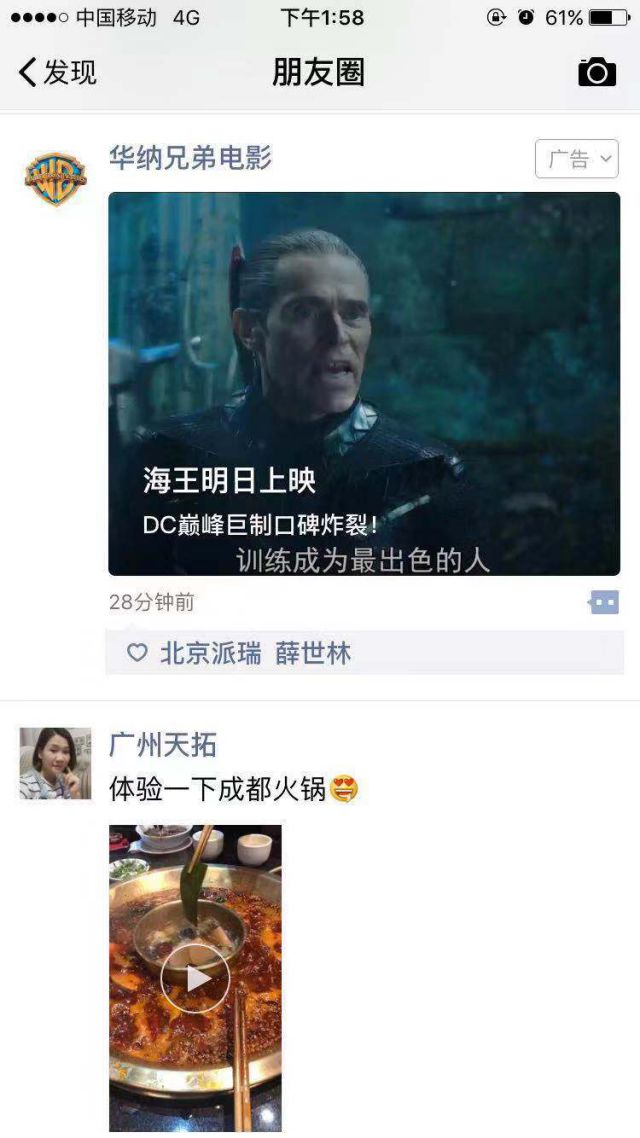Open the 广州天拓 name link

click(163, 745)
